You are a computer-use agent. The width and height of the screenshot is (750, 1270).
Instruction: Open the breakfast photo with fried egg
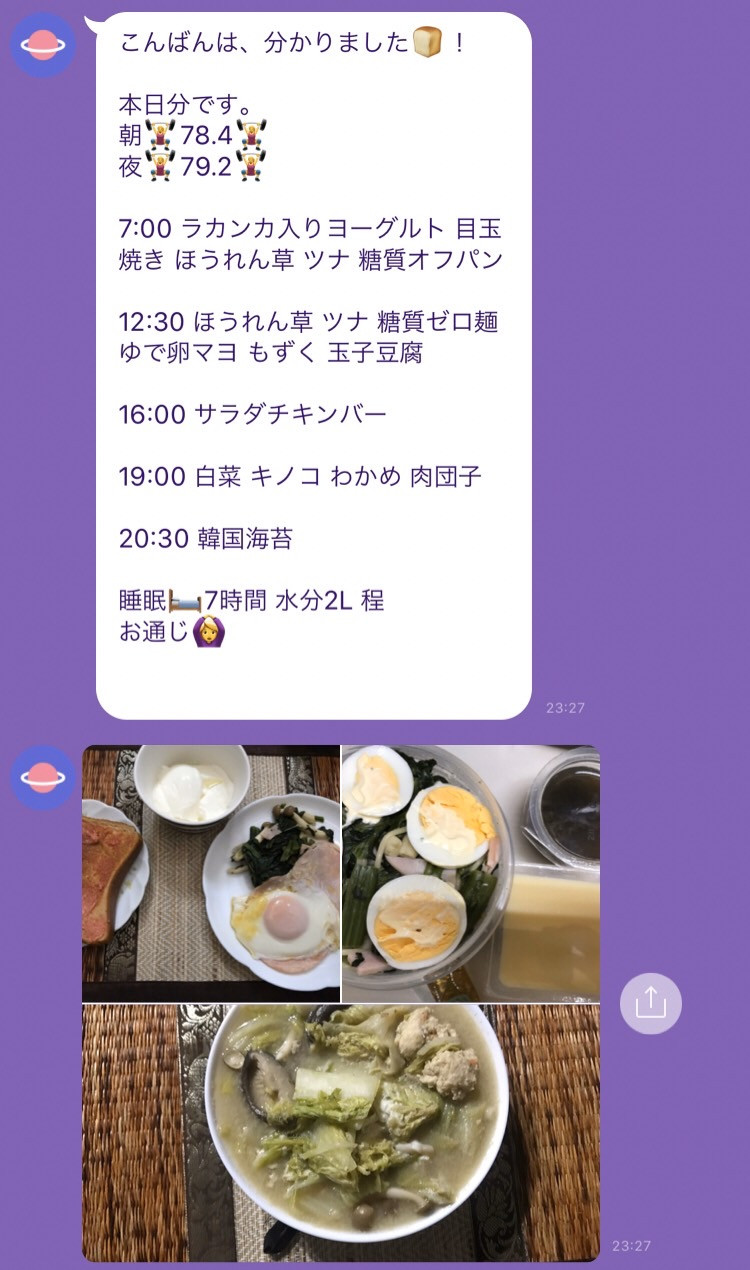click(x=211, y=873)
